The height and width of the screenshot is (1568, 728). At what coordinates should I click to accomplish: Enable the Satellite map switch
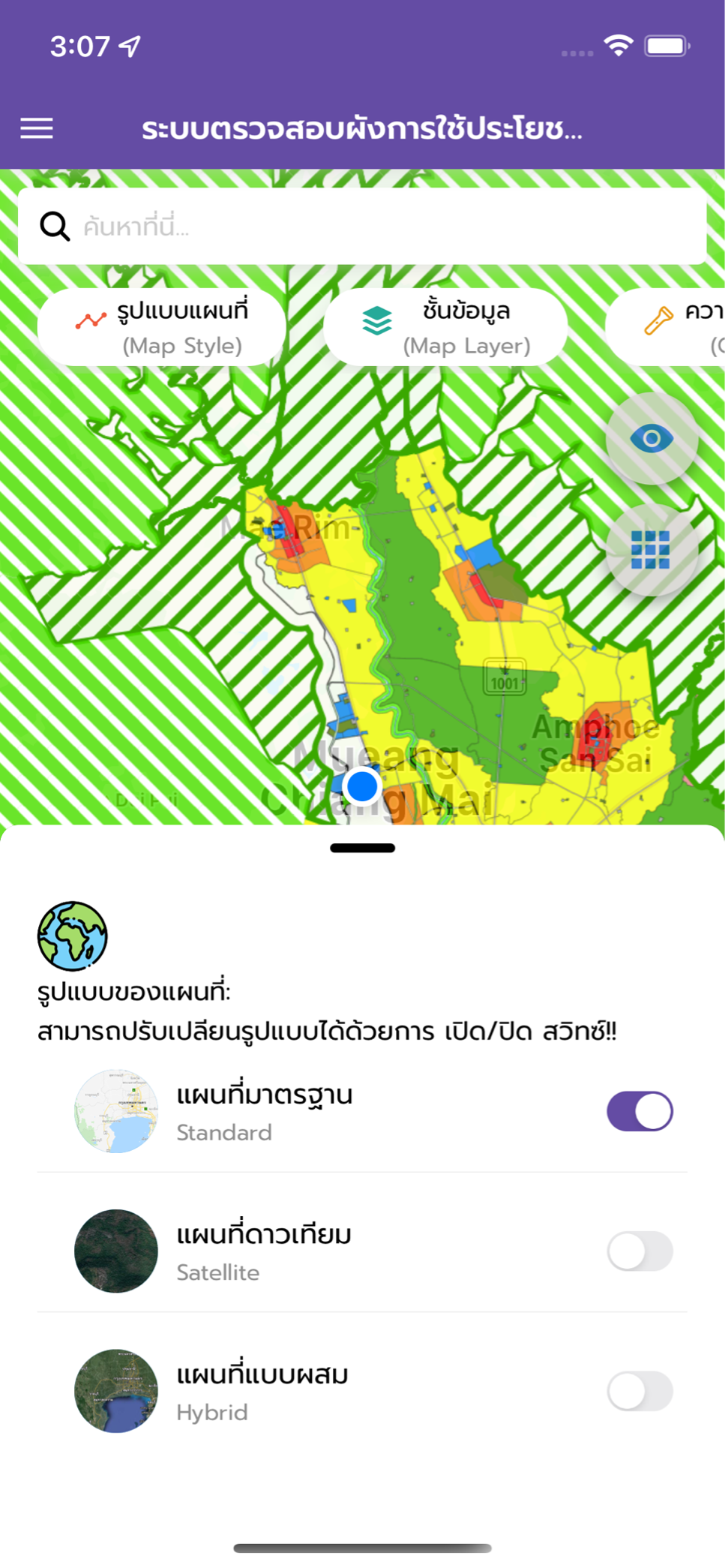640,1251
